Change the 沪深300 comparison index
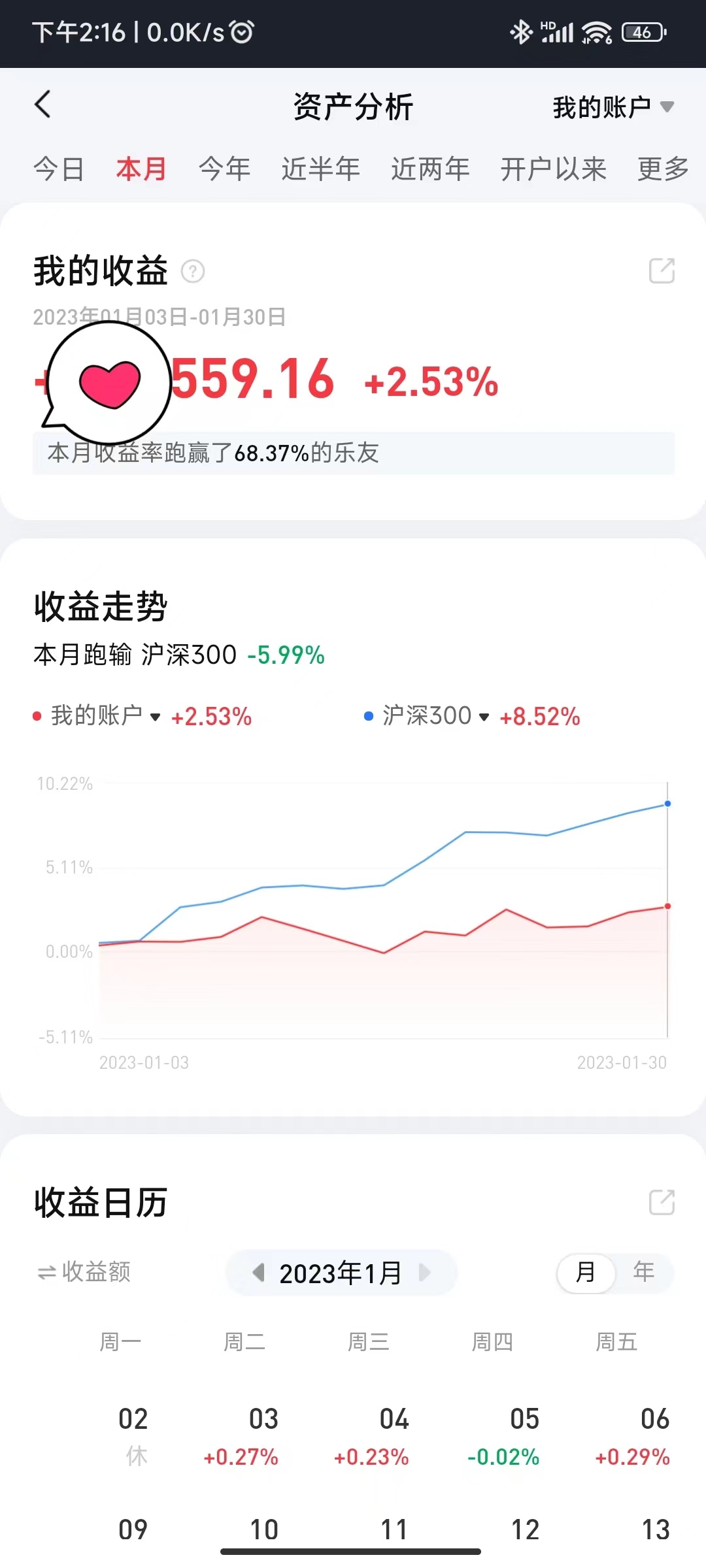 click(435, 716)
